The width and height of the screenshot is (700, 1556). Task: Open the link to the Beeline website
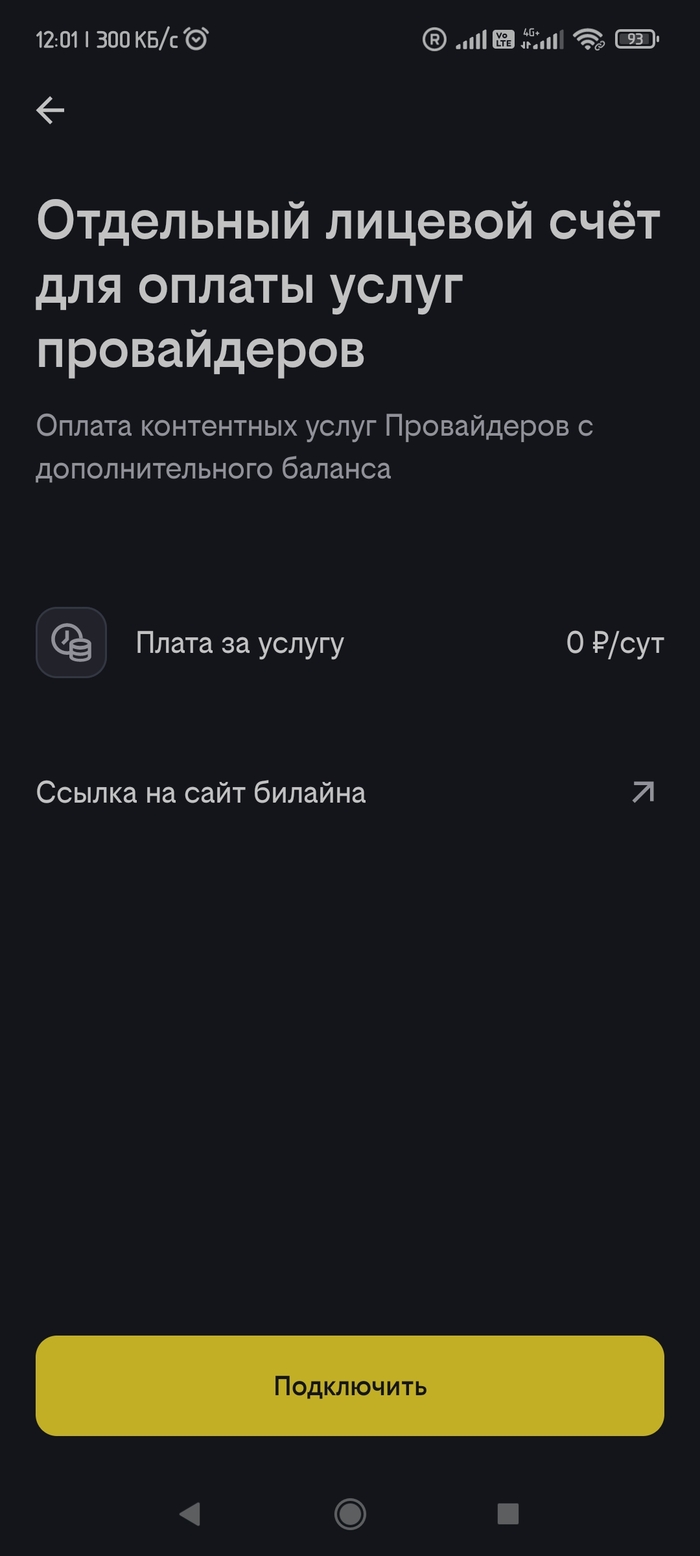349,793
